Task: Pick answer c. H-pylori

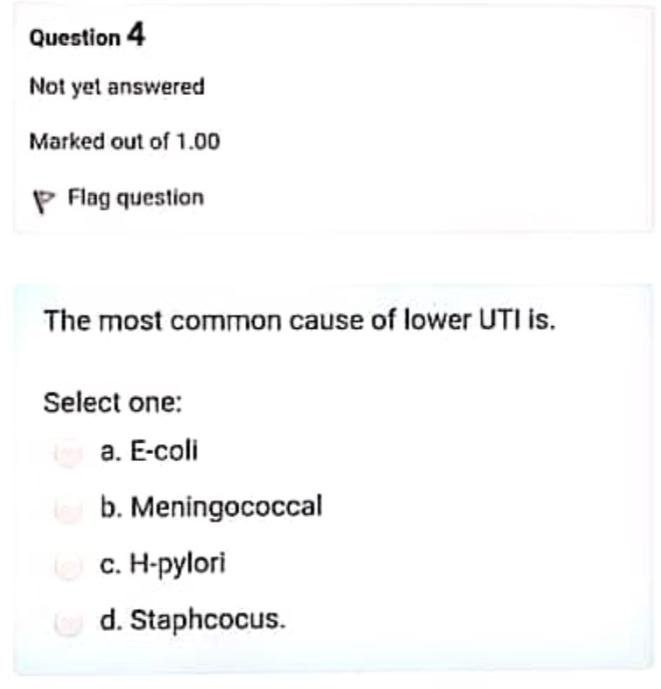Action: [67, 565]
